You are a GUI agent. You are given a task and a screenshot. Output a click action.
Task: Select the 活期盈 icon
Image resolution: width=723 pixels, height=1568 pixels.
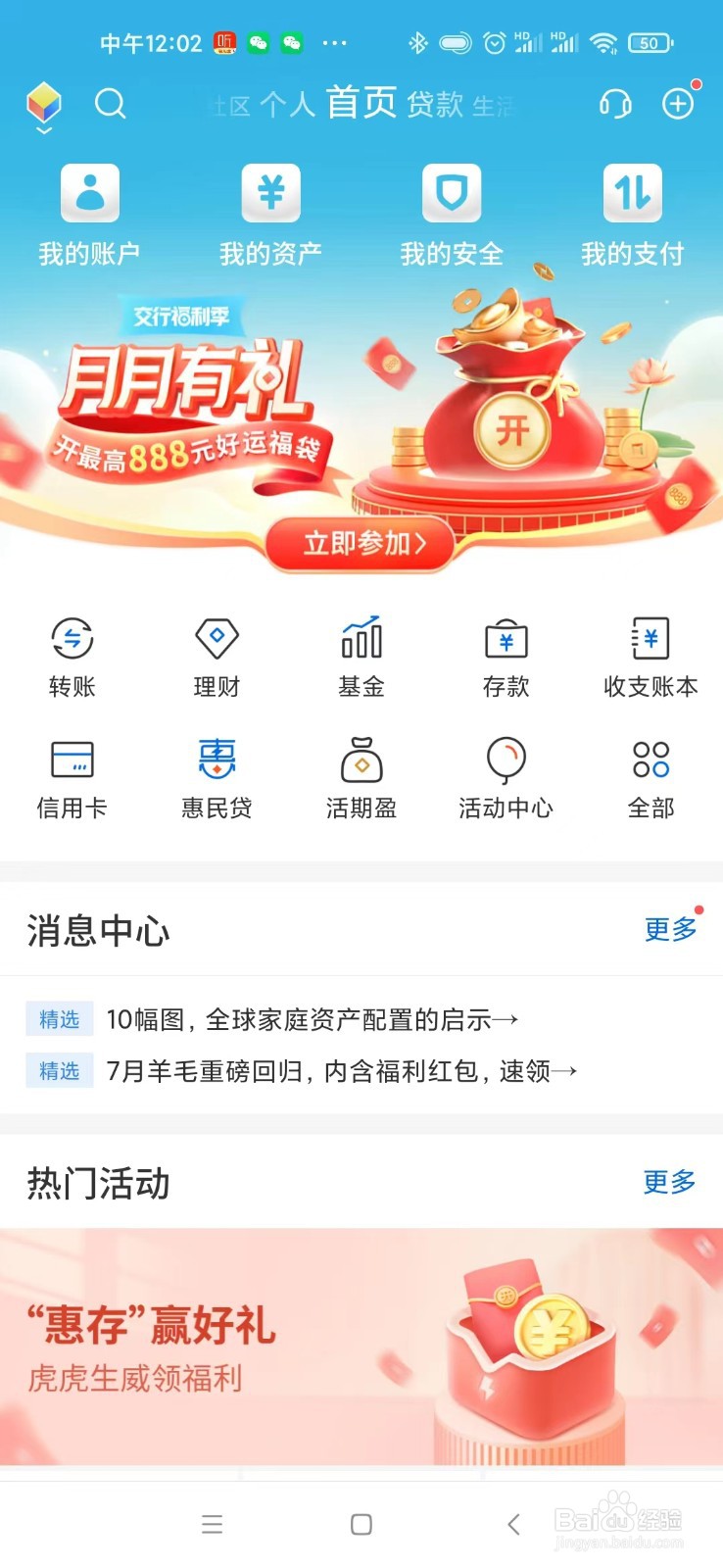pyautogui.click(x=361, y=777)
